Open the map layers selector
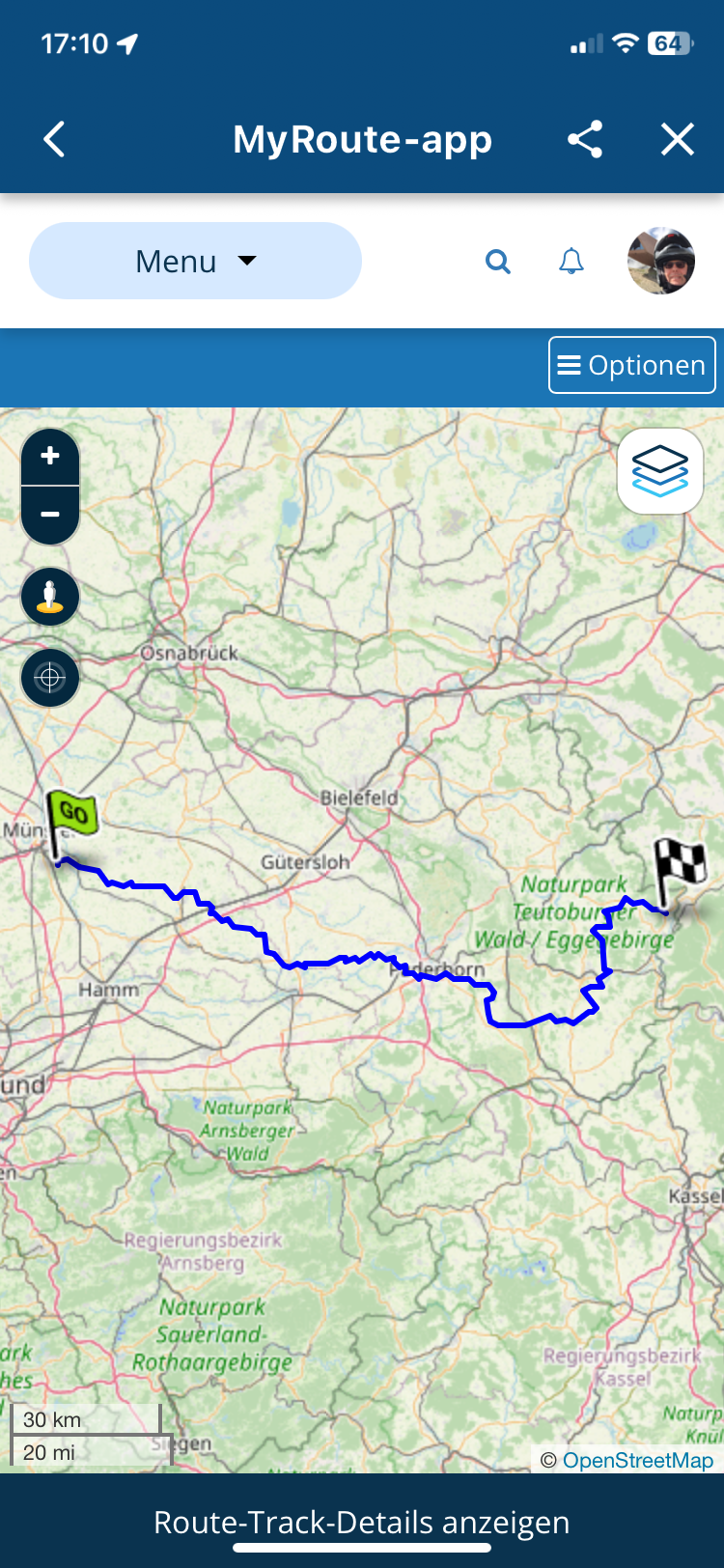 [660, 471]
